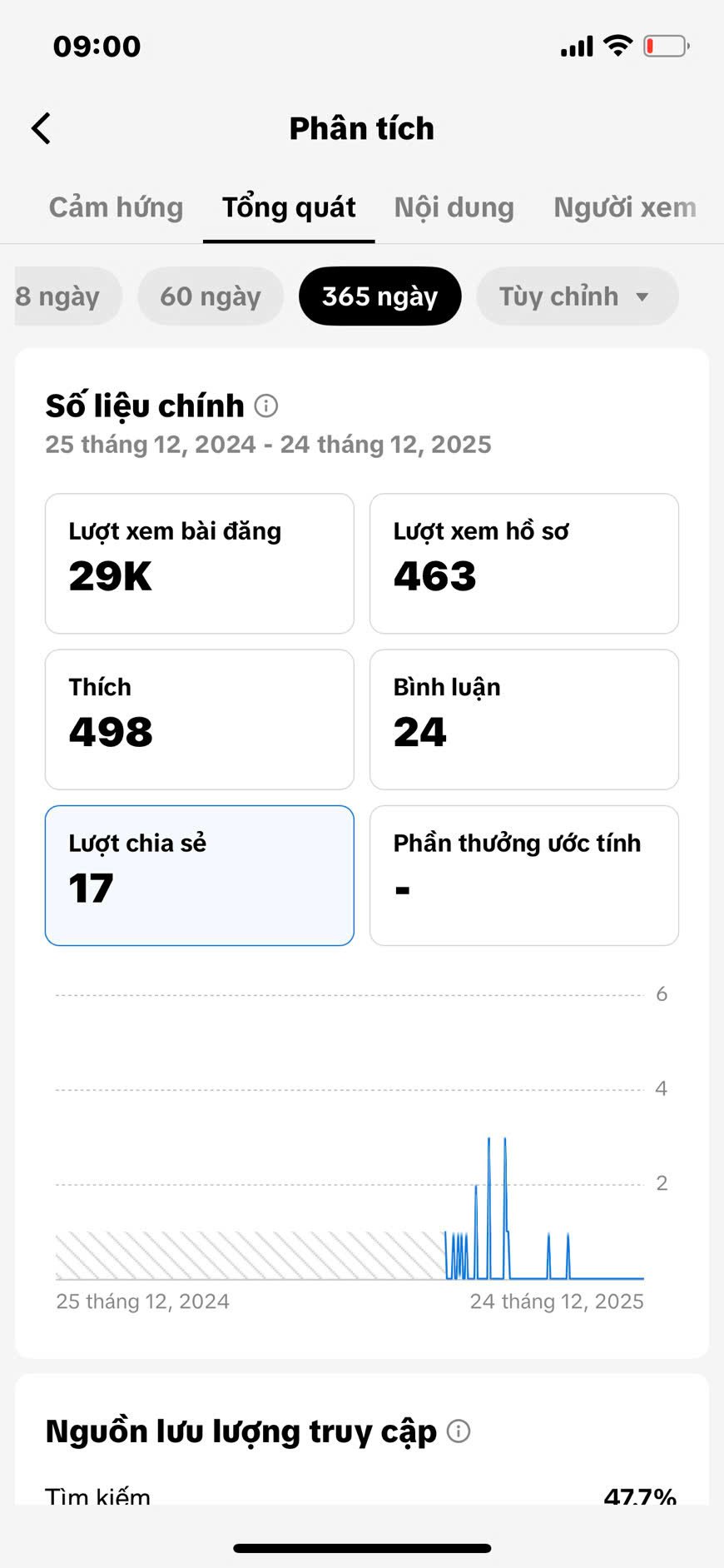The width and height of the screenshot is (724, 1568).
Task: Show the Bình luận metric chart
Action: (523, 719)
